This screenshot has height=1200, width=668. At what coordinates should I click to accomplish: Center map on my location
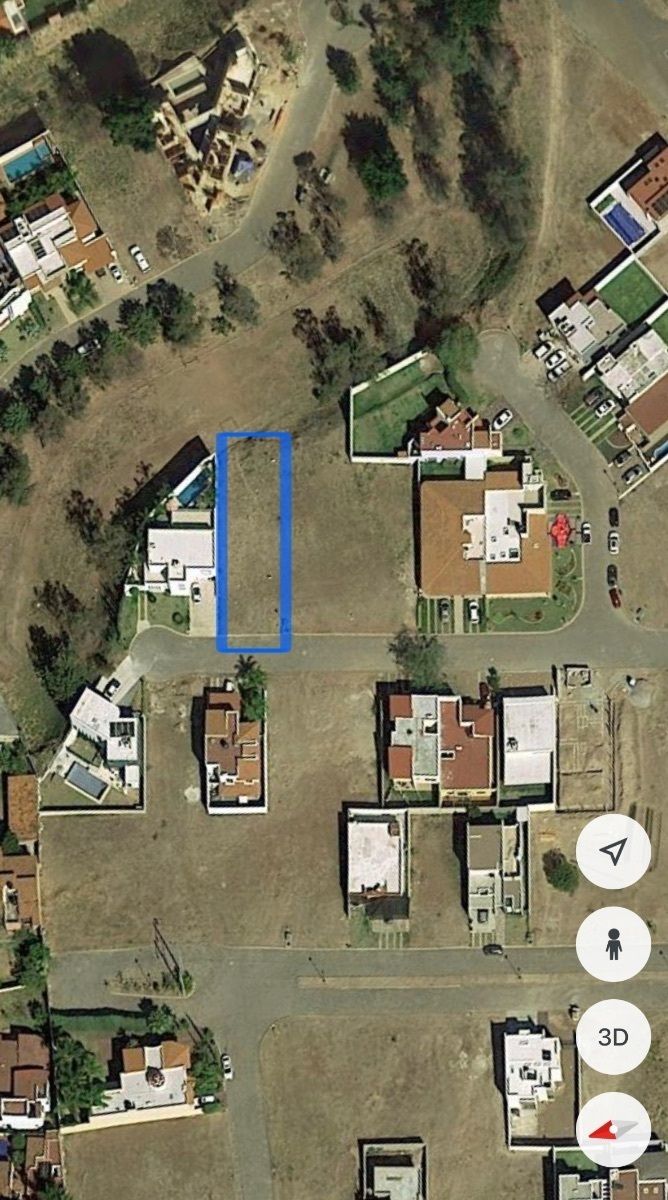613,851
